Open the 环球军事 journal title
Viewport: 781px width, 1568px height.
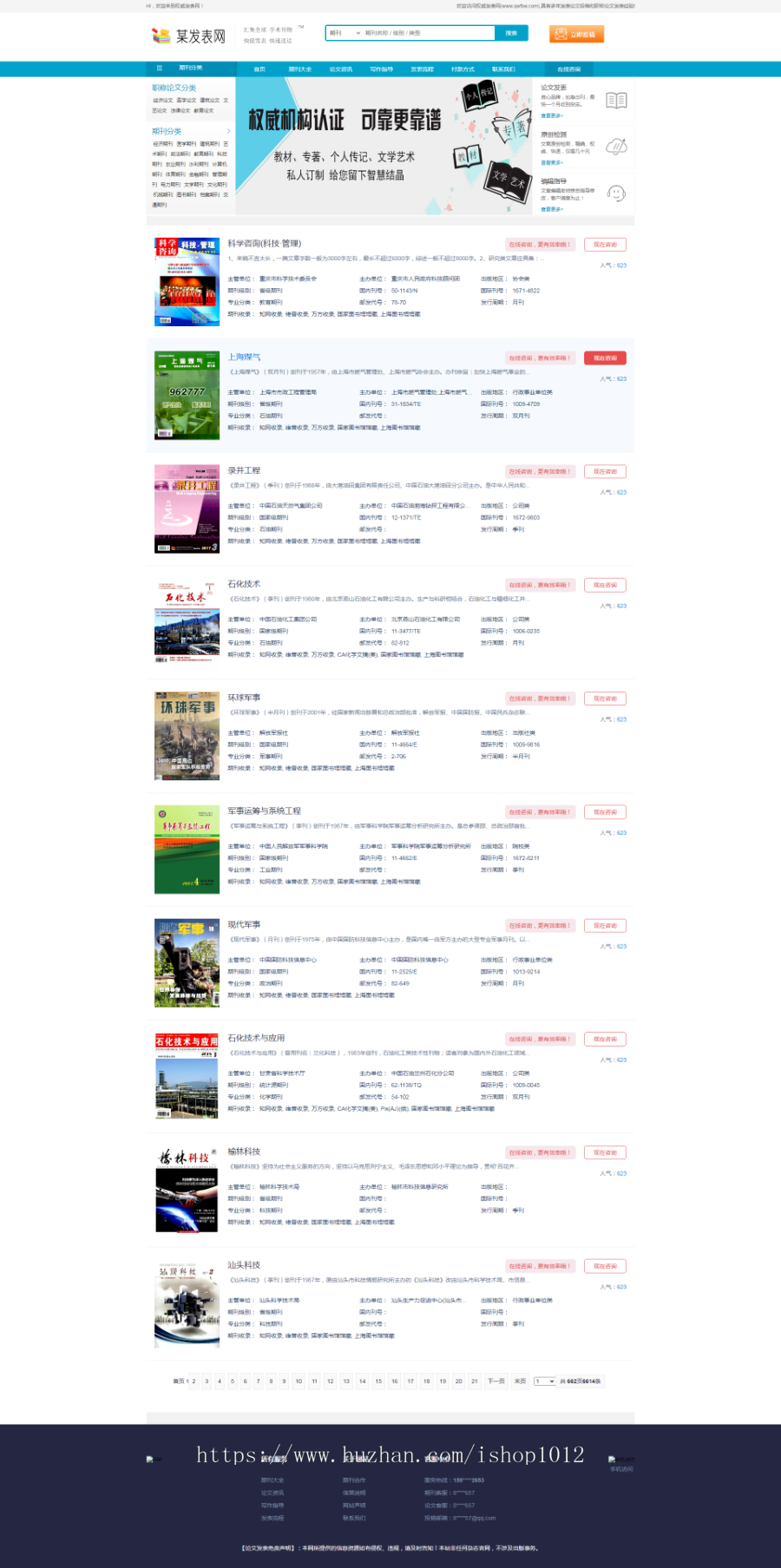(244, 698)
